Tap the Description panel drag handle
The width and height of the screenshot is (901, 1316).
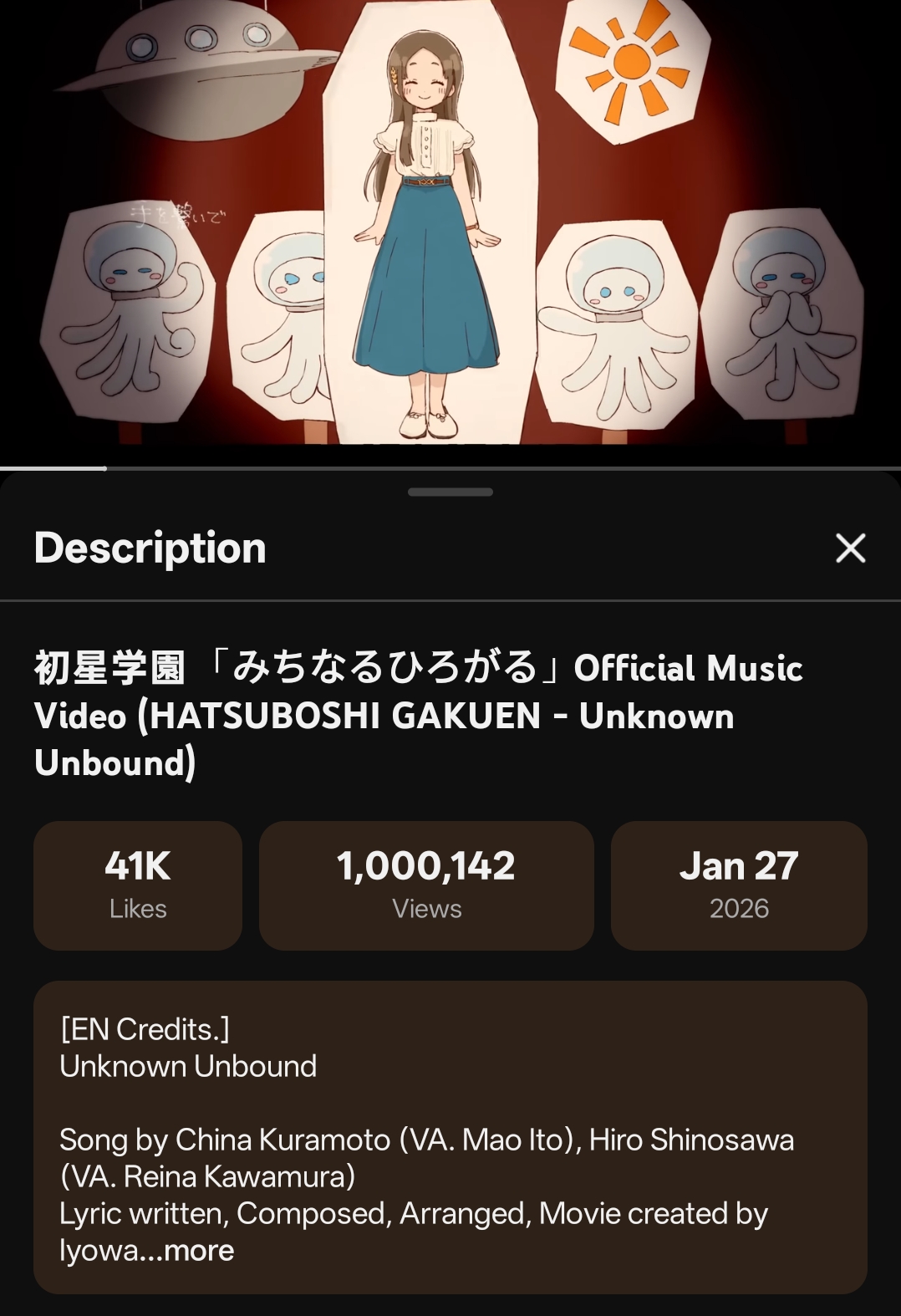pos(450,492)
